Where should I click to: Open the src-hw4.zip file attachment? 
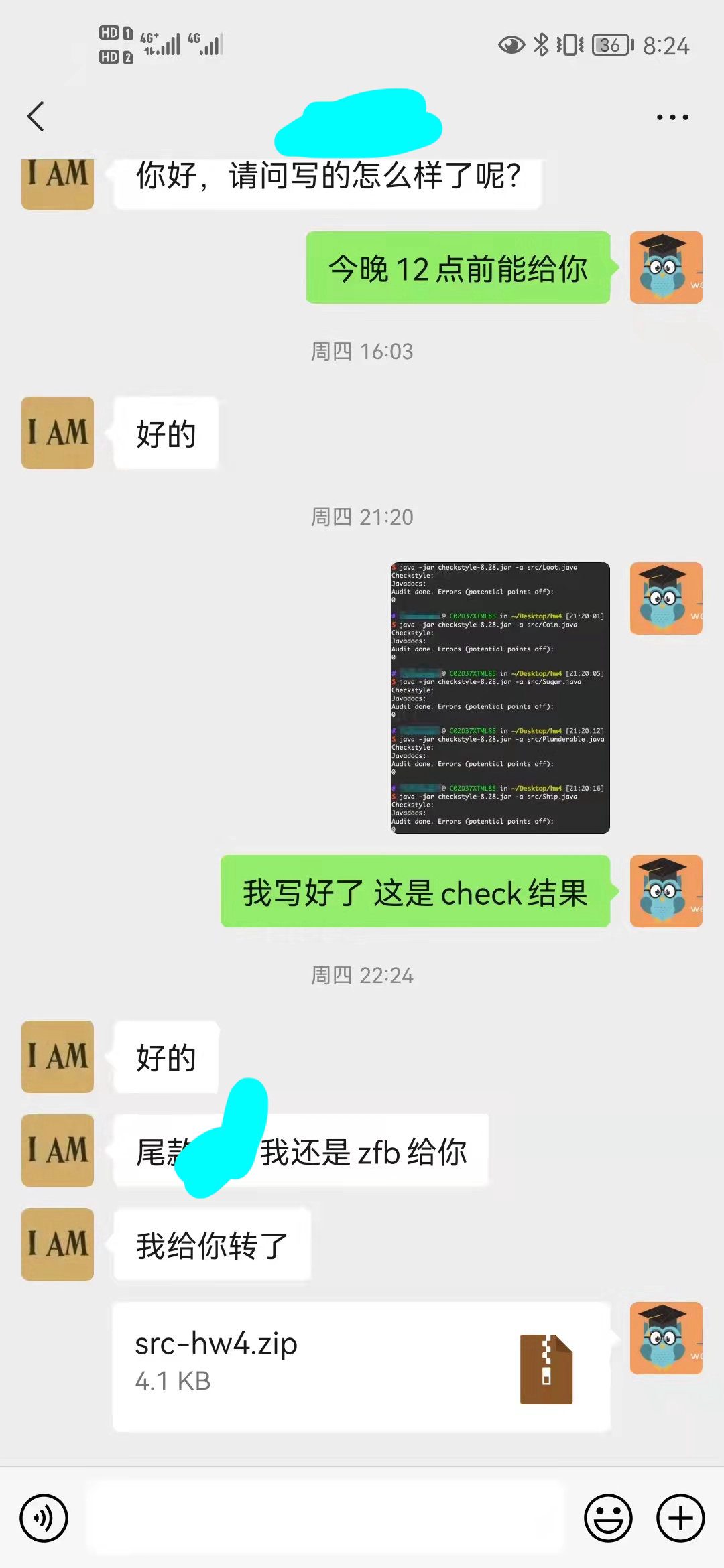pos(361,1366)
